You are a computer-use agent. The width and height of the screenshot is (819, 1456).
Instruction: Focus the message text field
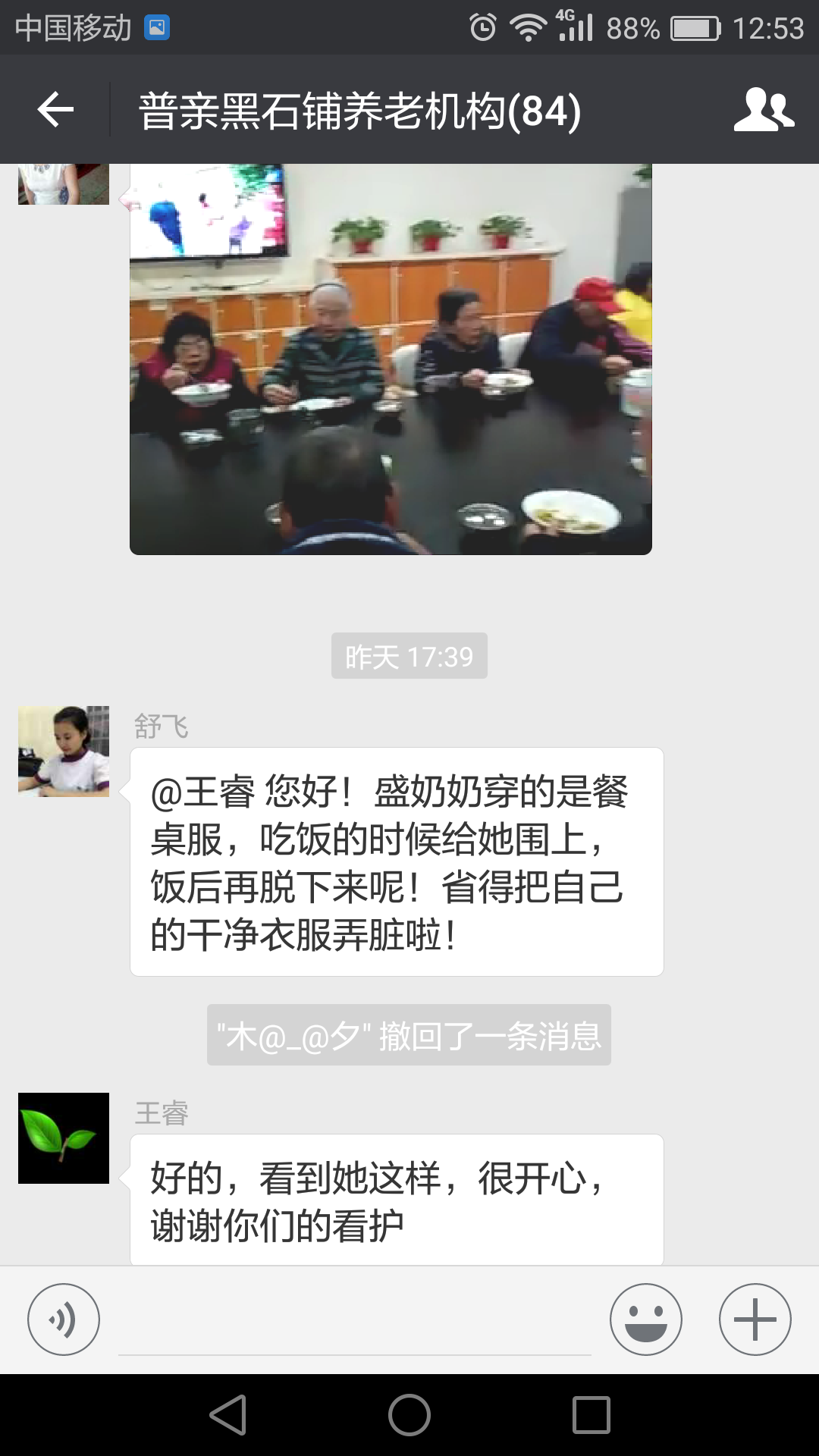[x=354, y=1323]
